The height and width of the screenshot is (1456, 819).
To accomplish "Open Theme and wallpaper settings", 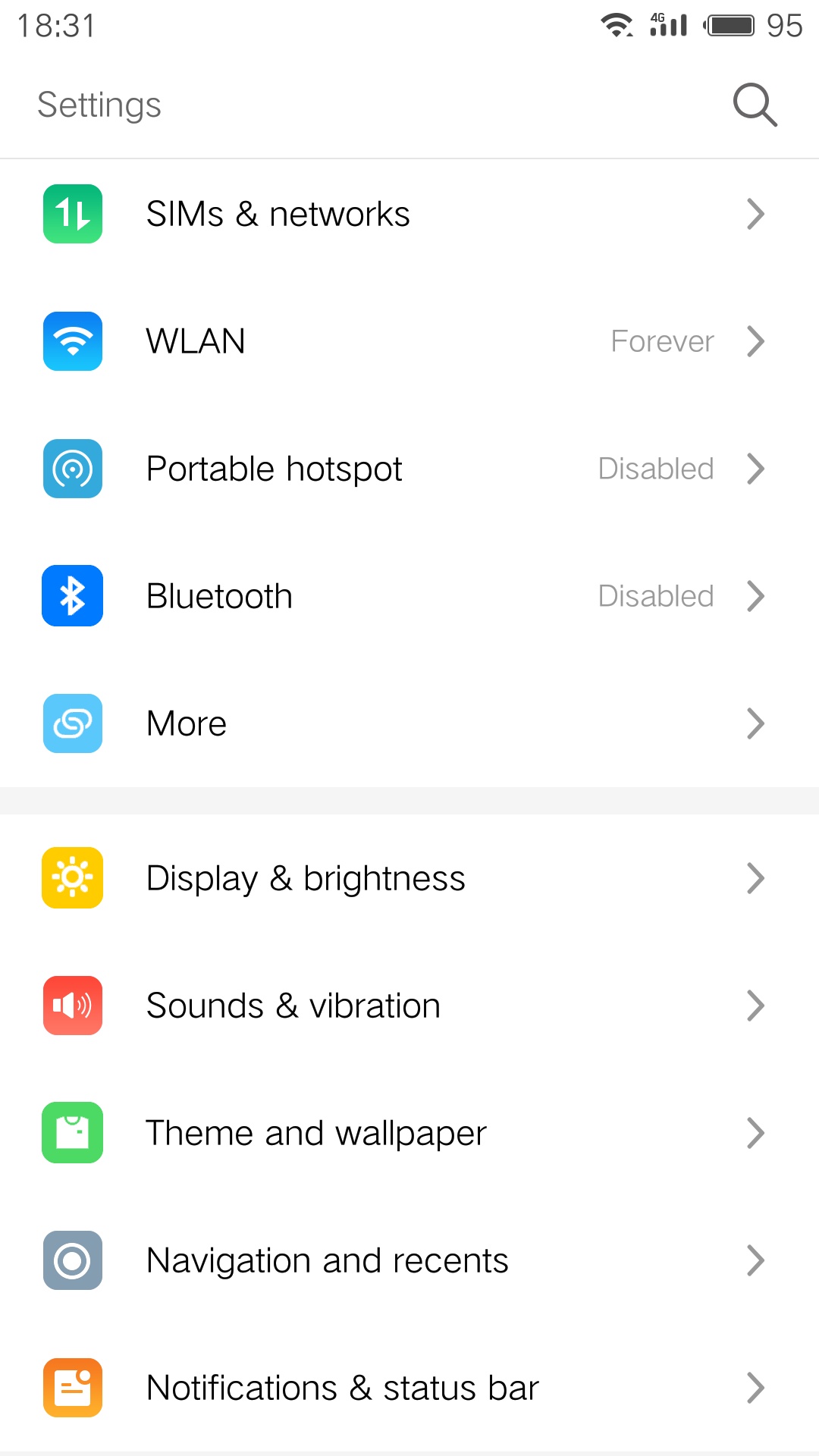I will tap(409, 1133).
